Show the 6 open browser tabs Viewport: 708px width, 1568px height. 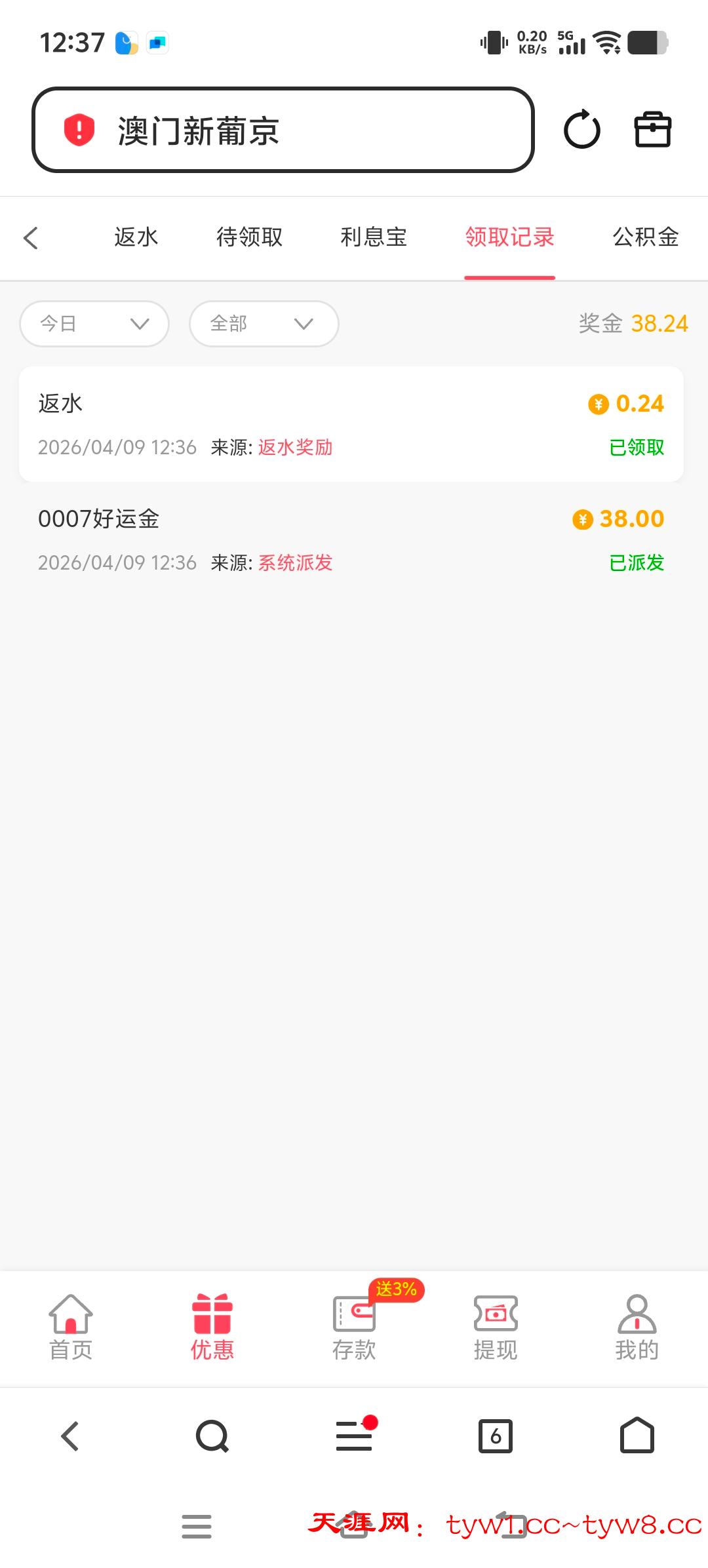coord(496,1437)
